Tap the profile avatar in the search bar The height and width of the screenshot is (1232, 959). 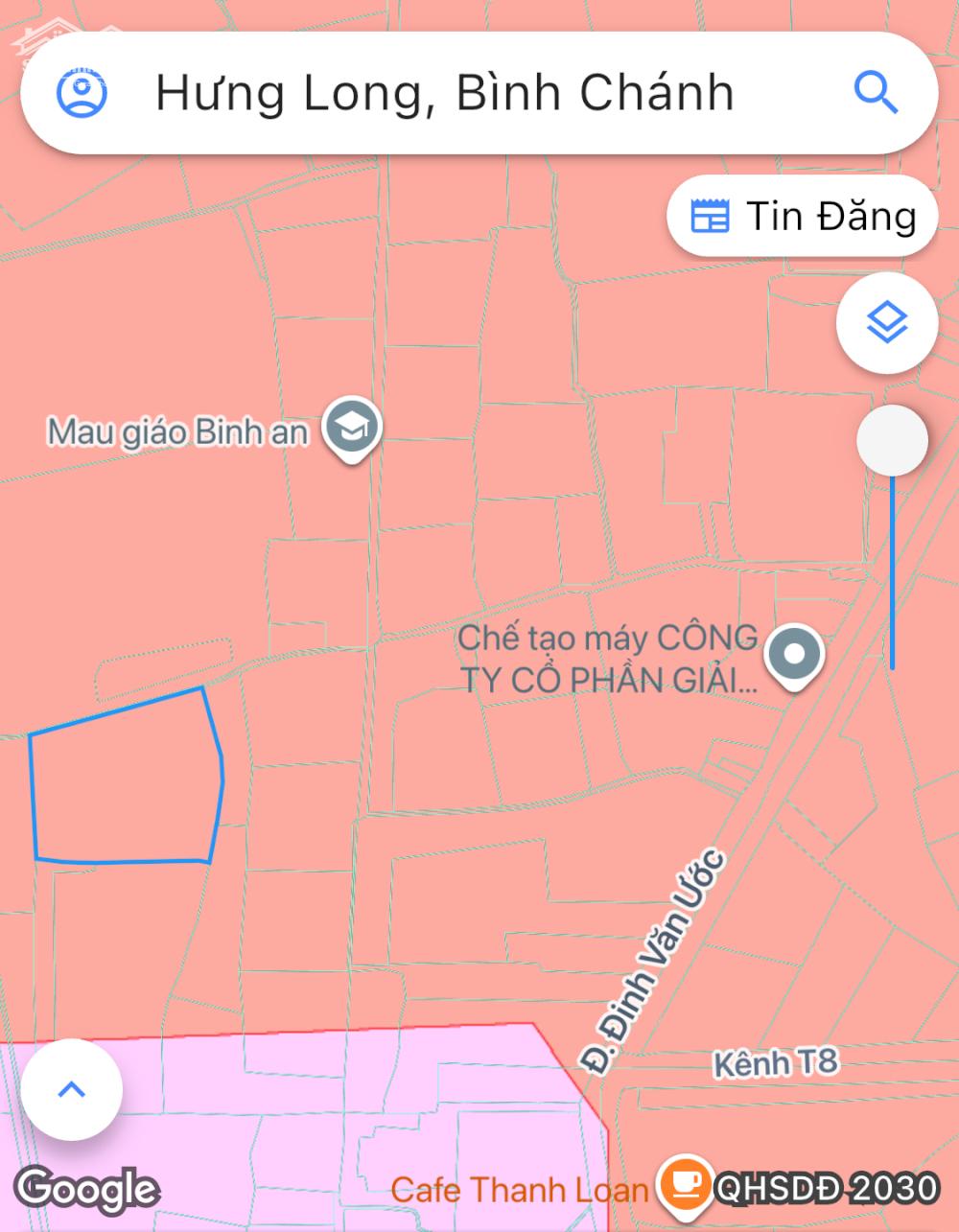coord(83,93)
